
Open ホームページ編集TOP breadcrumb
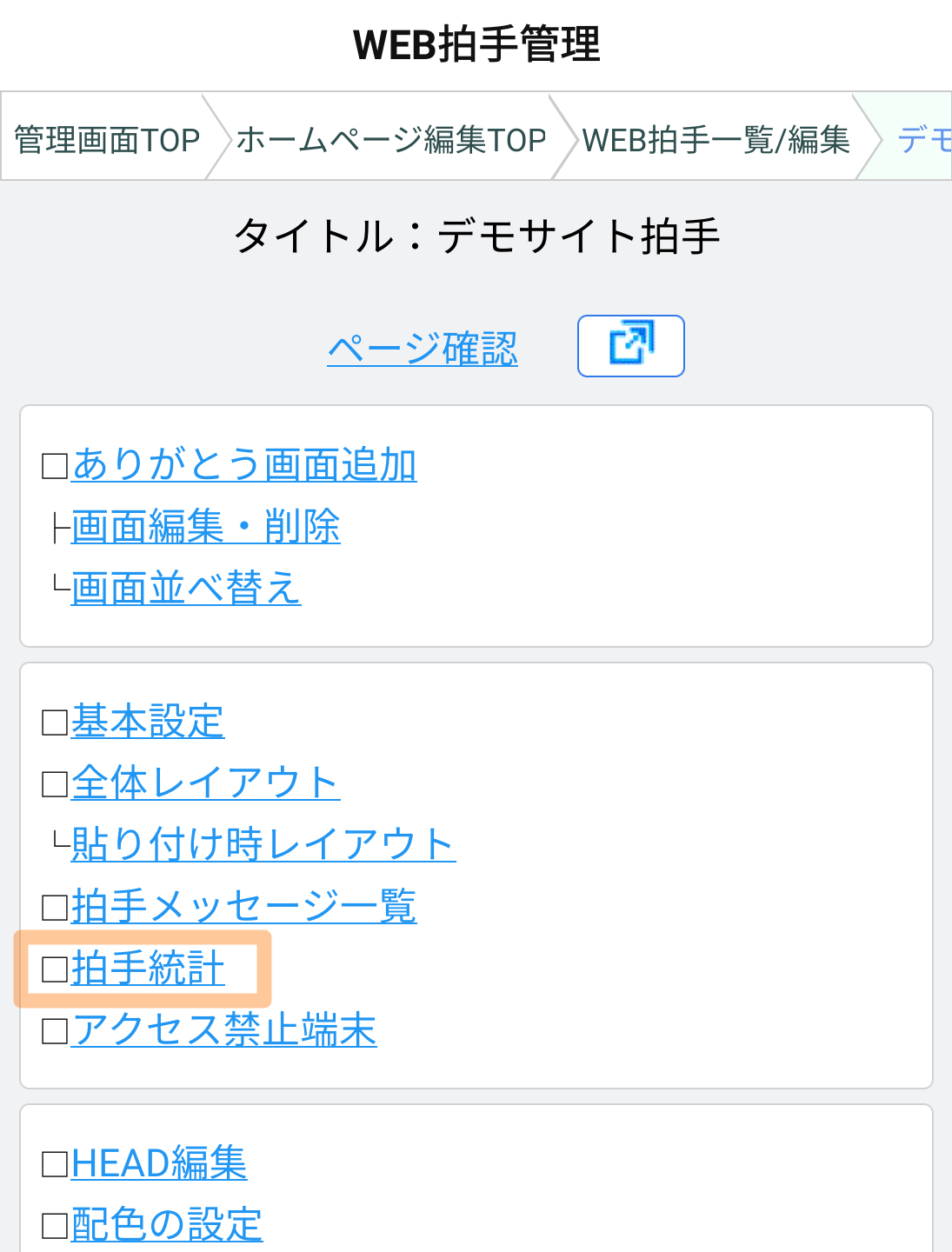click(390, 139)
